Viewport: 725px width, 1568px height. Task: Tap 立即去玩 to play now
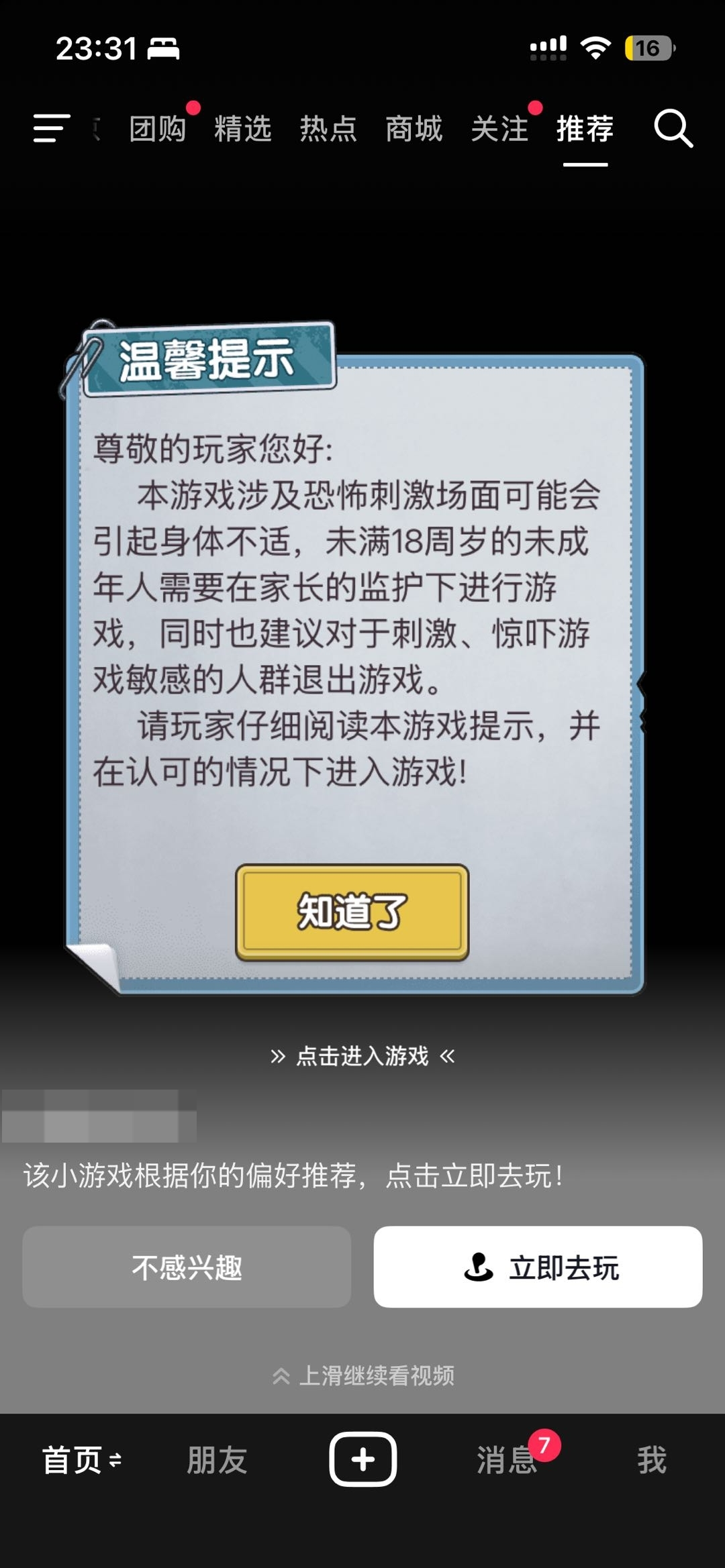(x=538, y=1267)
